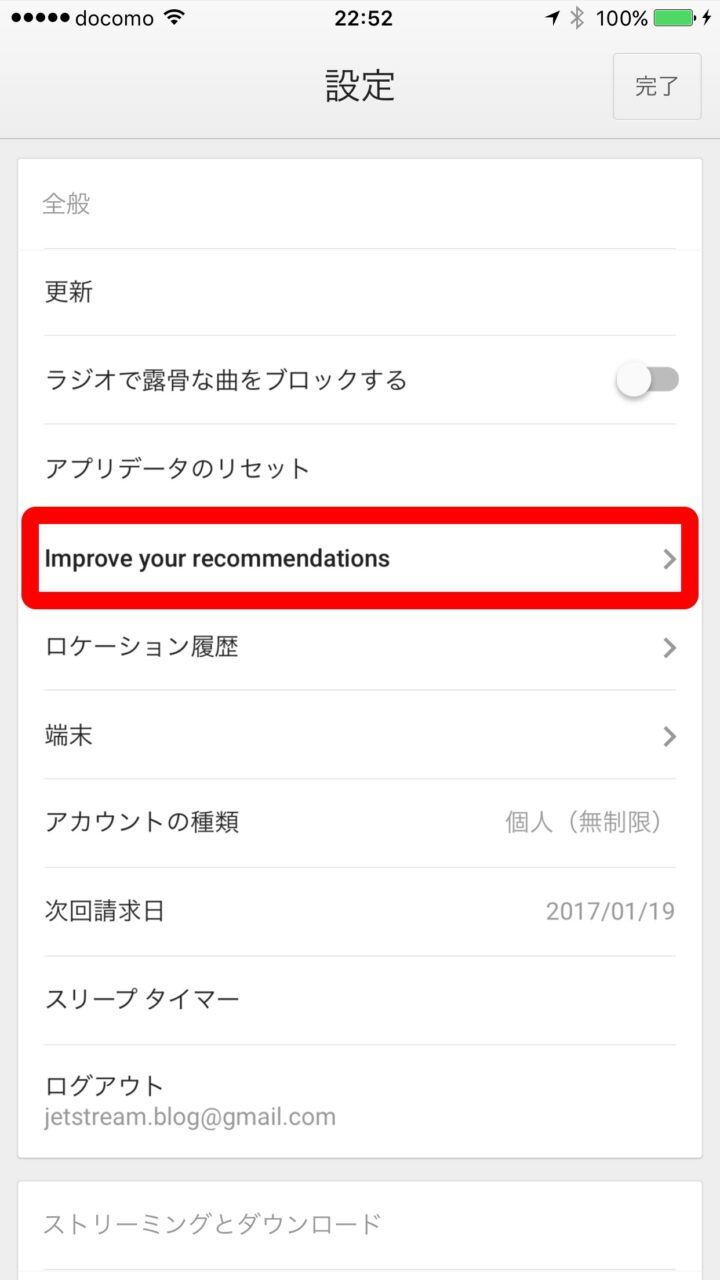Viewport: 720px width, 1280px height.
Task: Open the 更新 row
Action: tap(360, 292)
